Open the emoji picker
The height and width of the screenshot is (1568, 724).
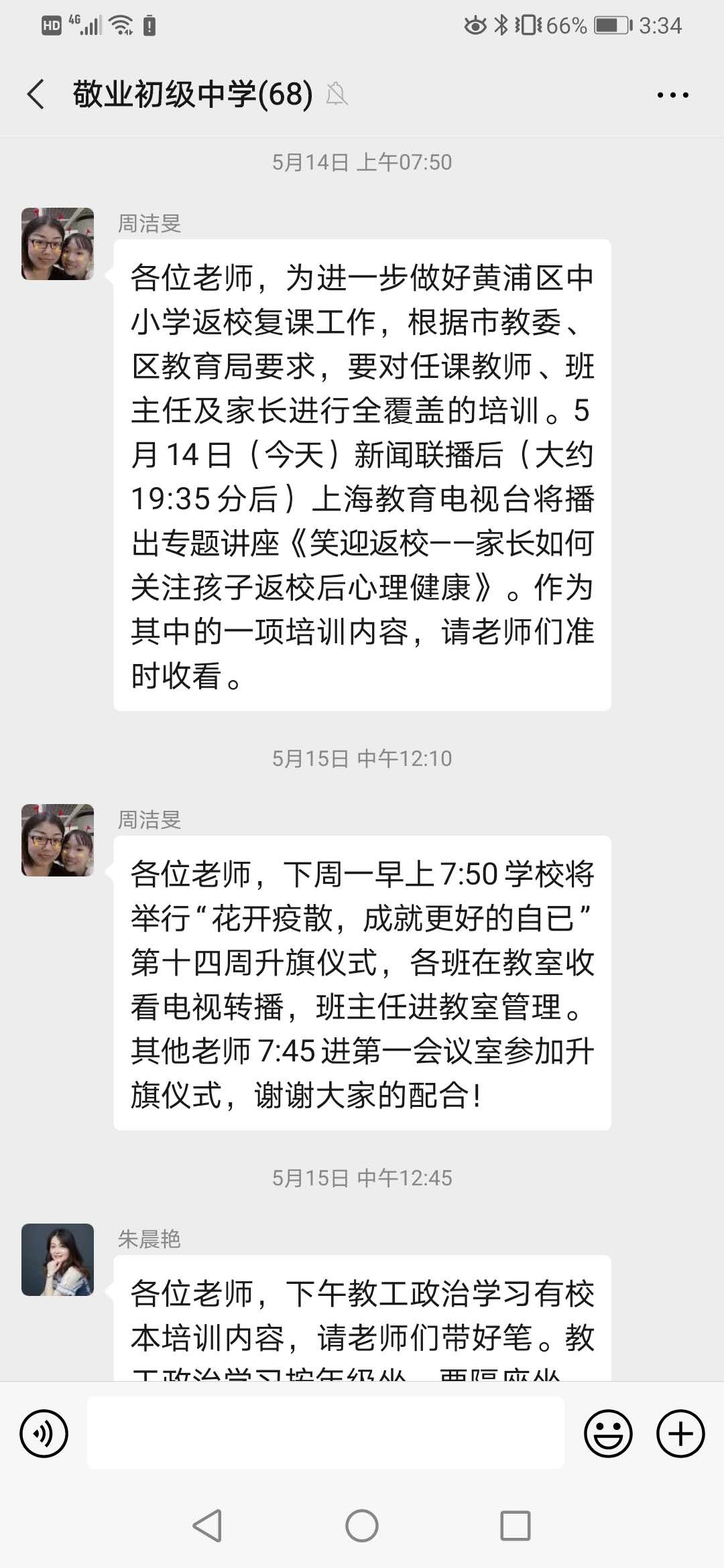tap(608, 1433)
